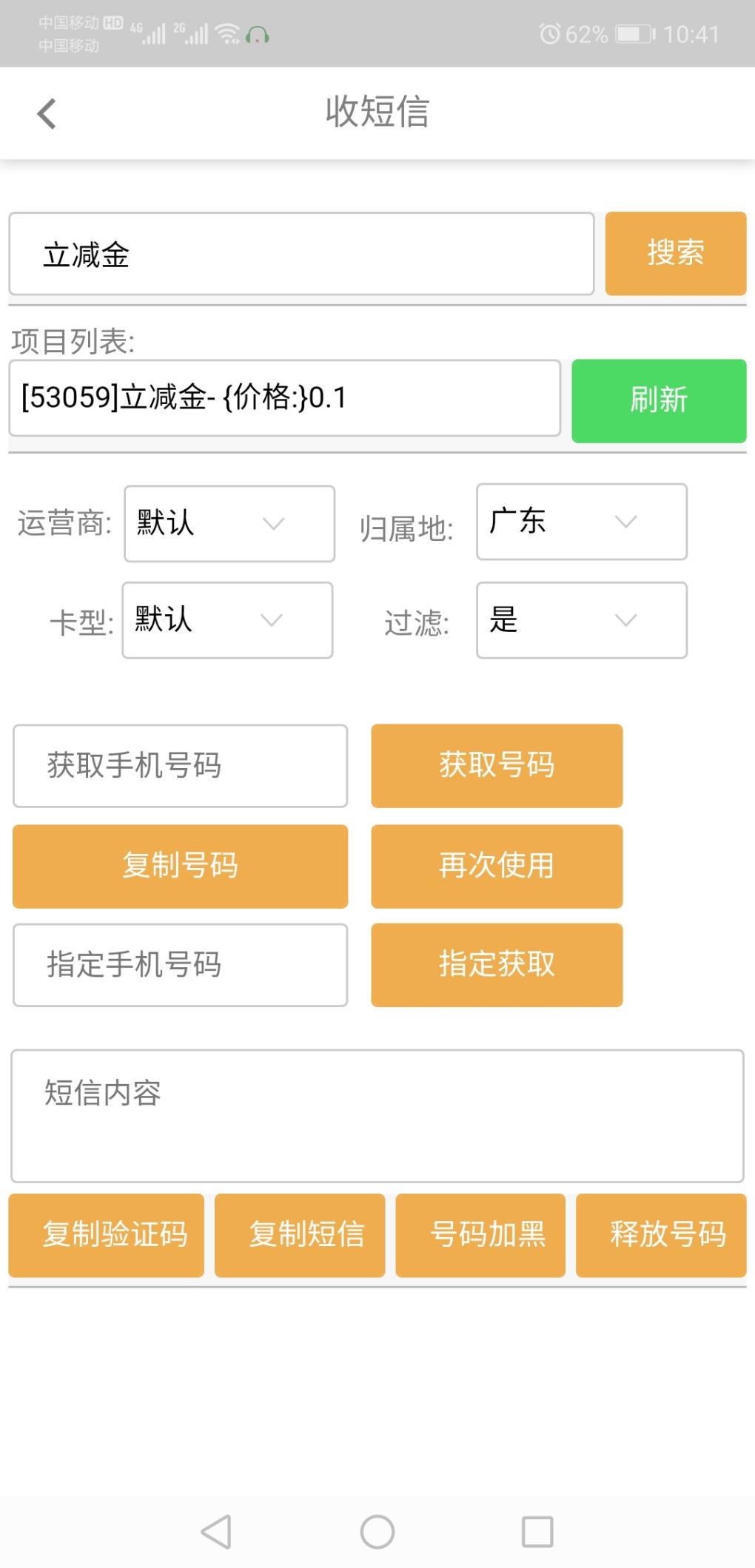Blacklist the number with 号码加黑
The width and height of the screenshot is (755, 1568).
pos(480,1235)
